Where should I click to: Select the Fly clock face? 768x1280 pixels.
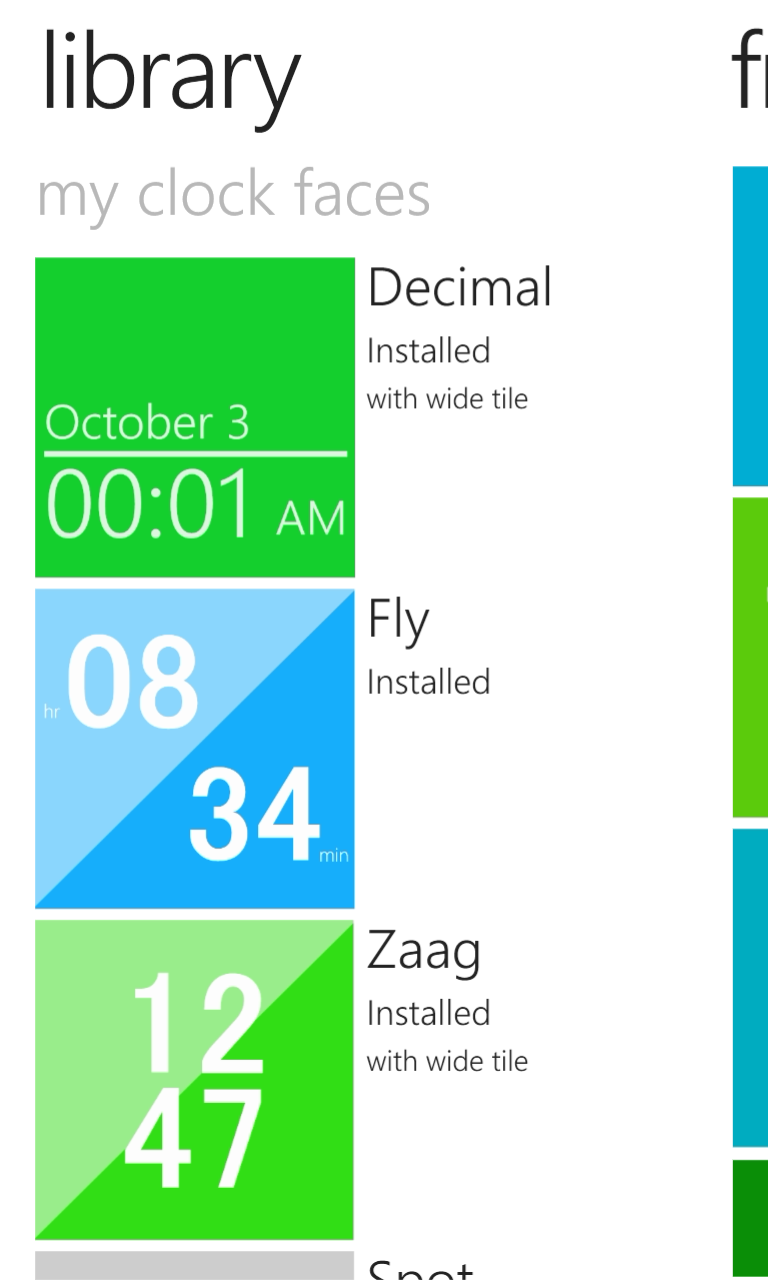coord(195,748)
